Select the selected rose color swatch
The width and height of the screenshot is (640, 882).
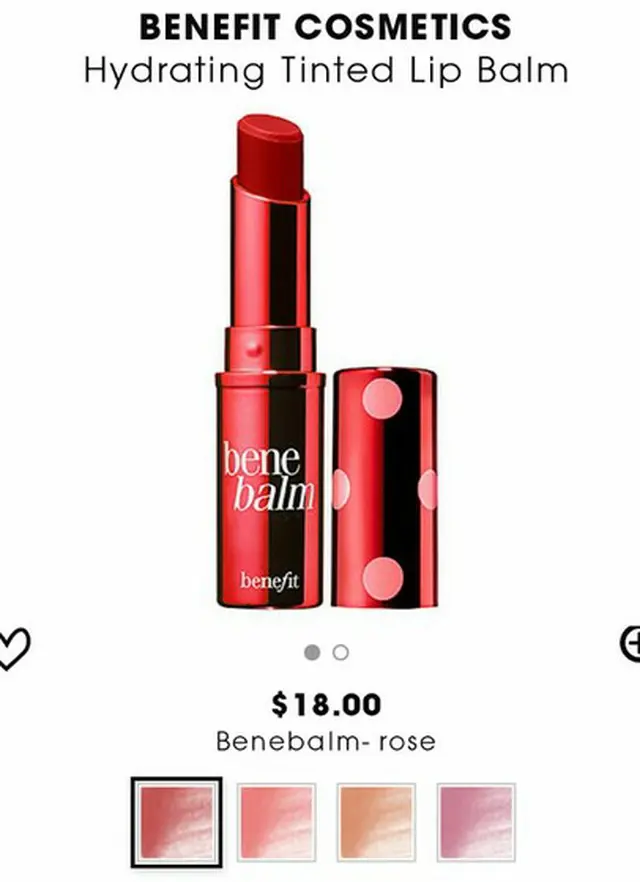click(x=176, y=820)
